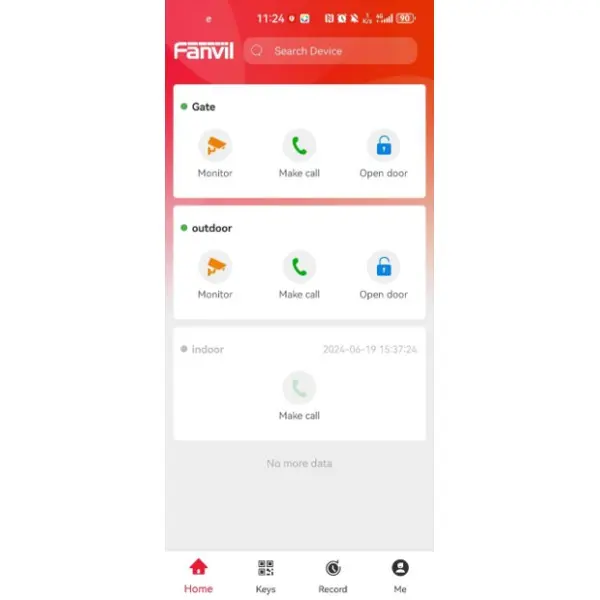
Task: Make a call to Gate
Action: 299,147
